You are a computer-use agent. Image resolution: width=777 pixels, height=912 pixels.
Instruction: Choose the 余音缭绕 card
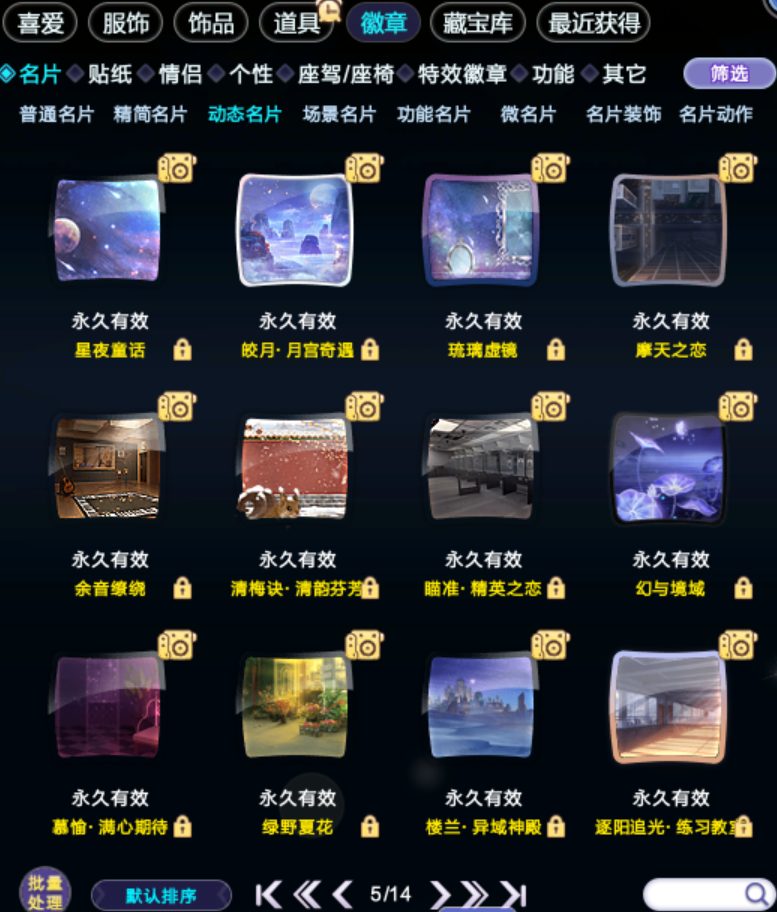(108, 469)
